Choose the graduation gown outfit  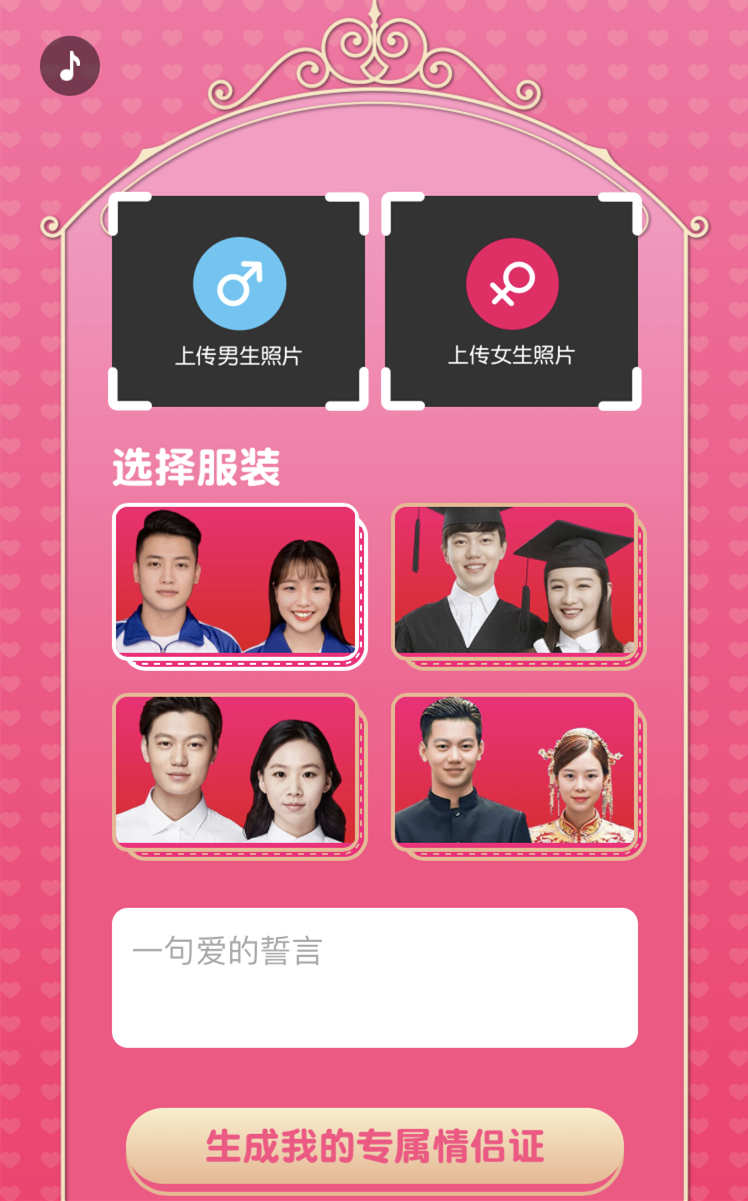[x=515, y=582]
